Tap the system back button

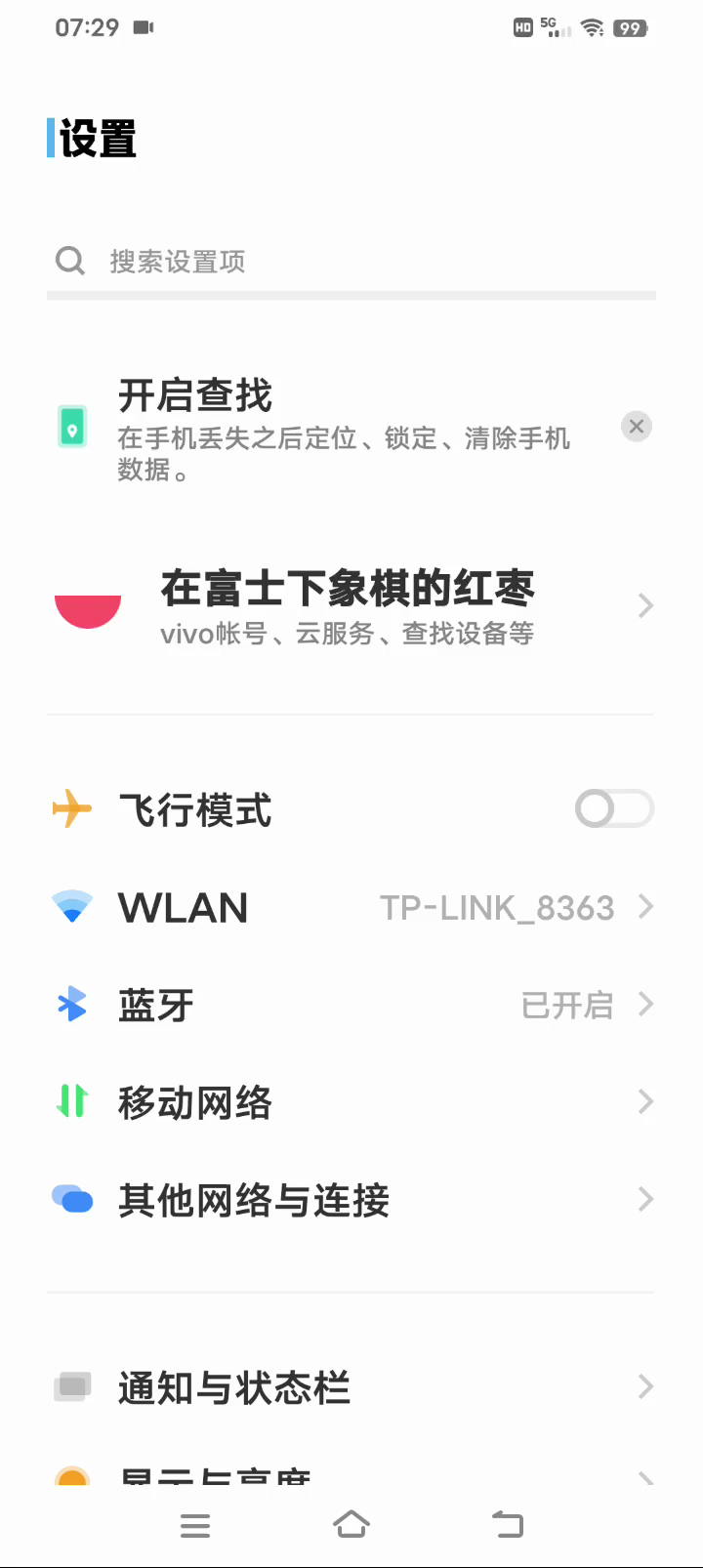(508, 1524)
